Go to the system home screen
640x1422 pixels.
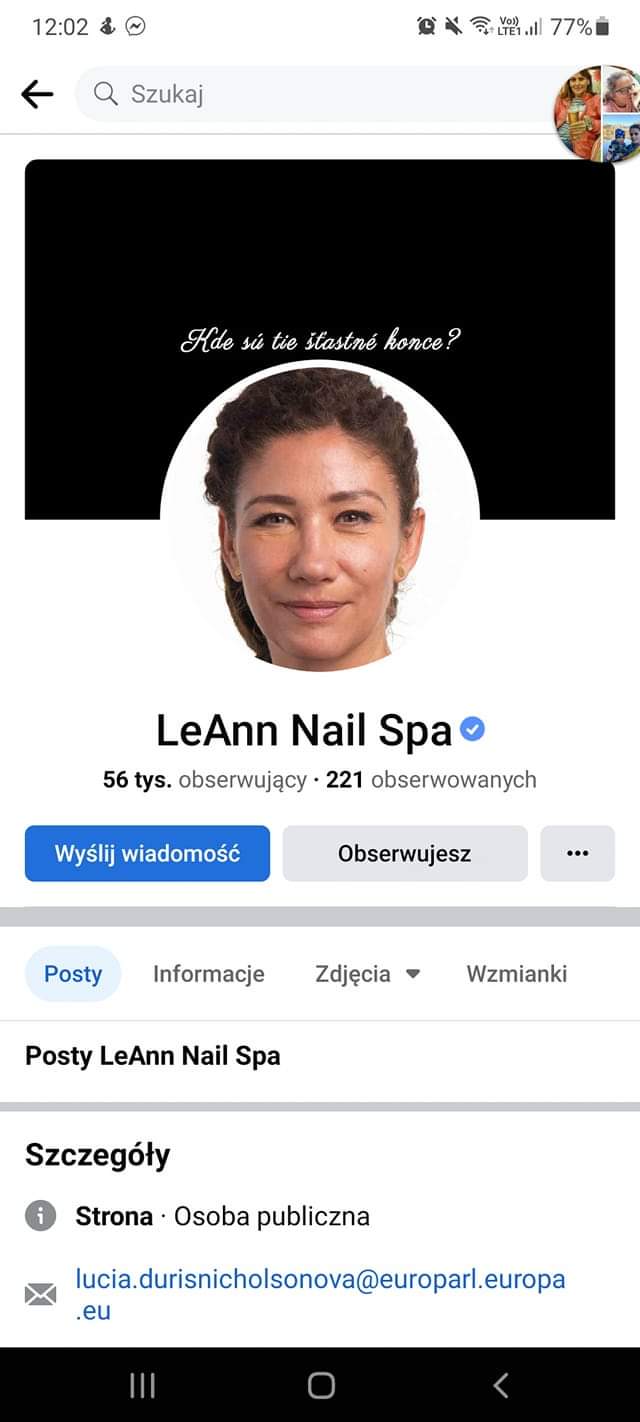pos(321,1385)
